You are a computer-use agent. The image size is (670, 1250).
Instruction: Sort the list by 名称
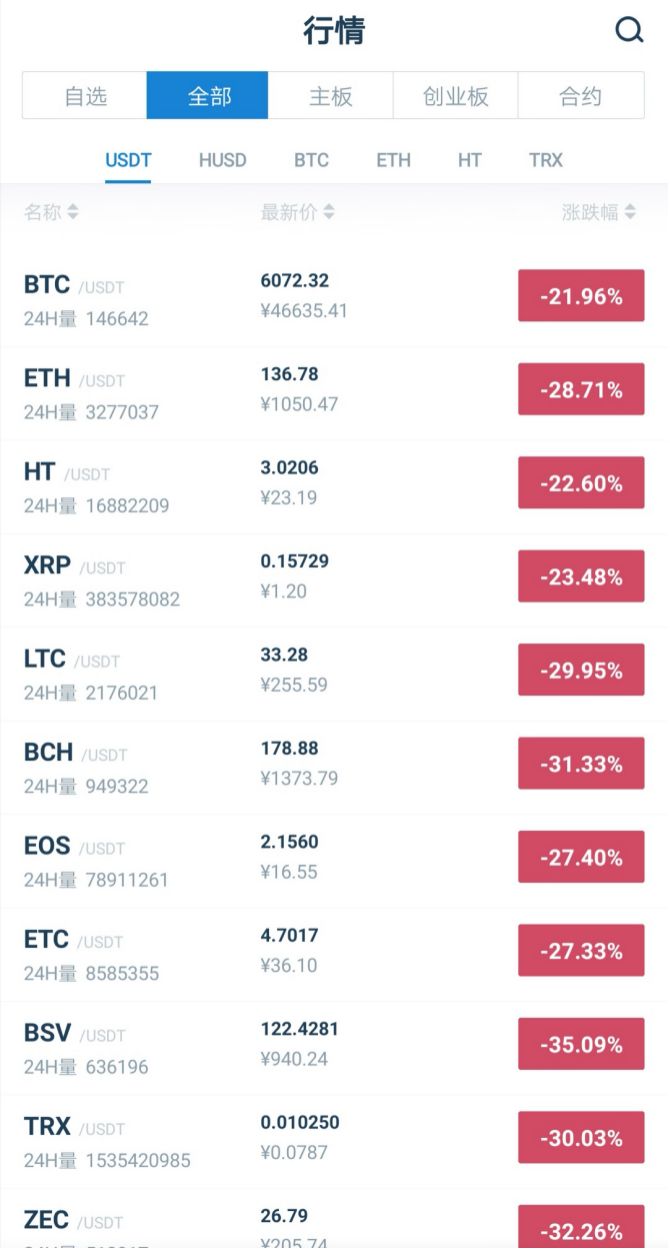coord(51,212)
